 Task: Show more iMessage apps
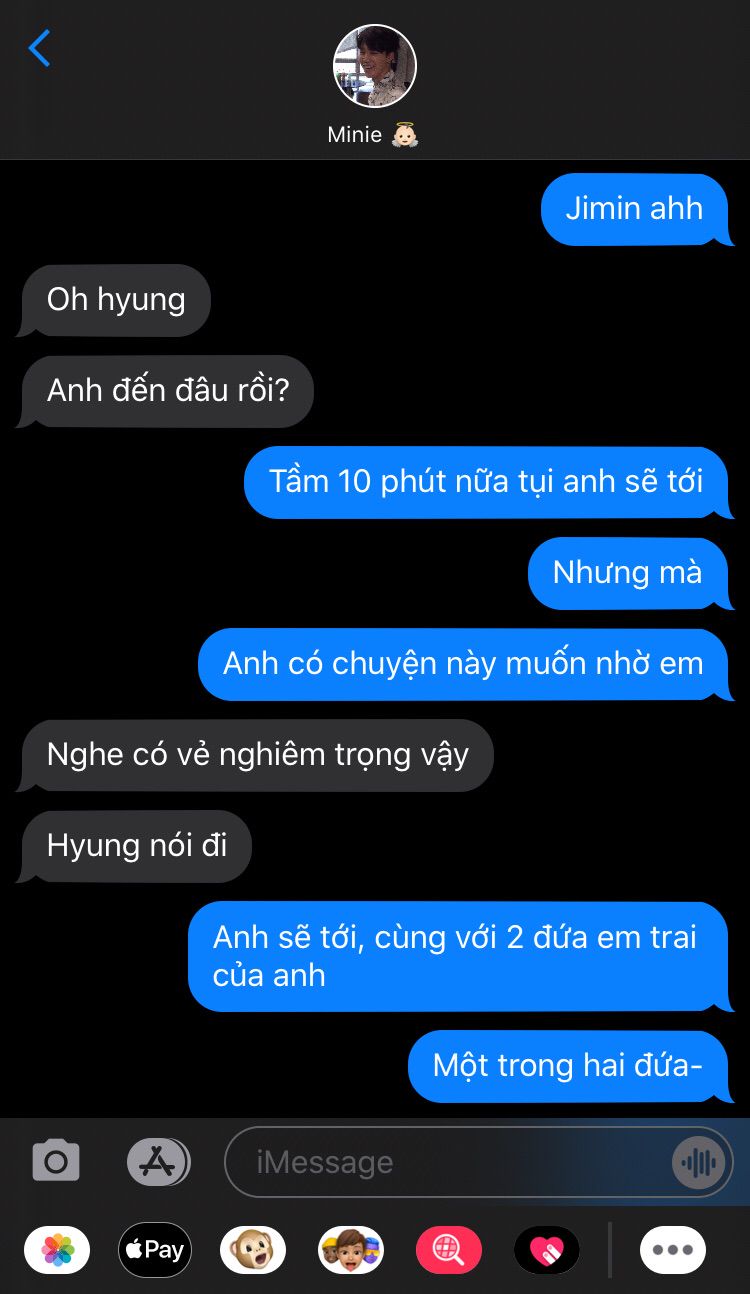(673, 1249)
